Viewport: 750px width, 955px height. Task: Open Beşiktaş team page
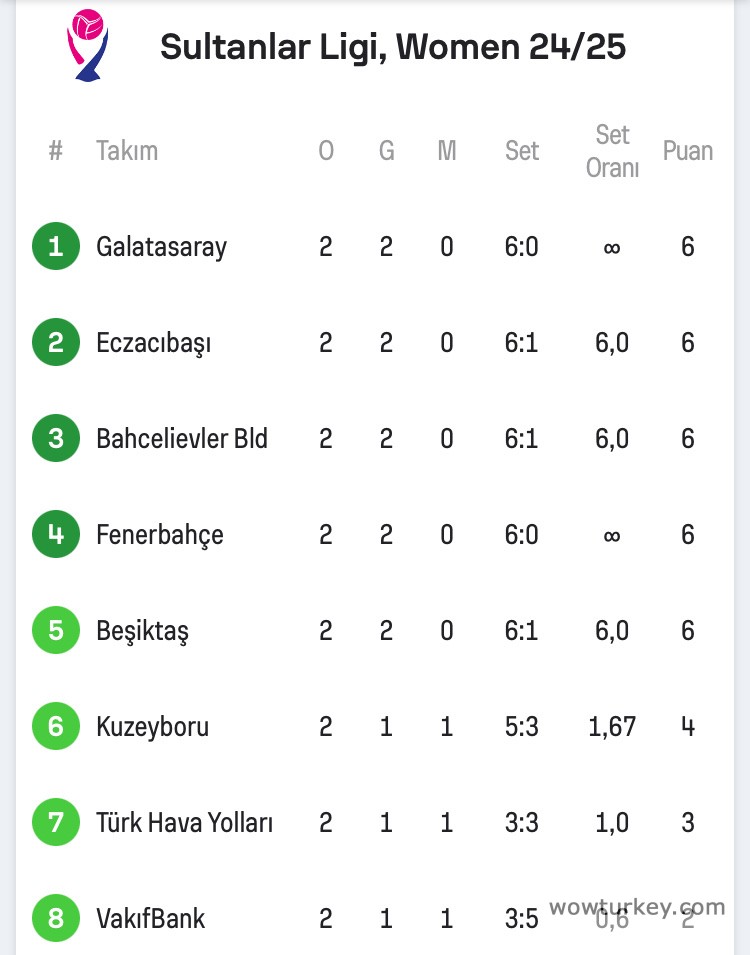pyautogui.click(x=142, y=631)
